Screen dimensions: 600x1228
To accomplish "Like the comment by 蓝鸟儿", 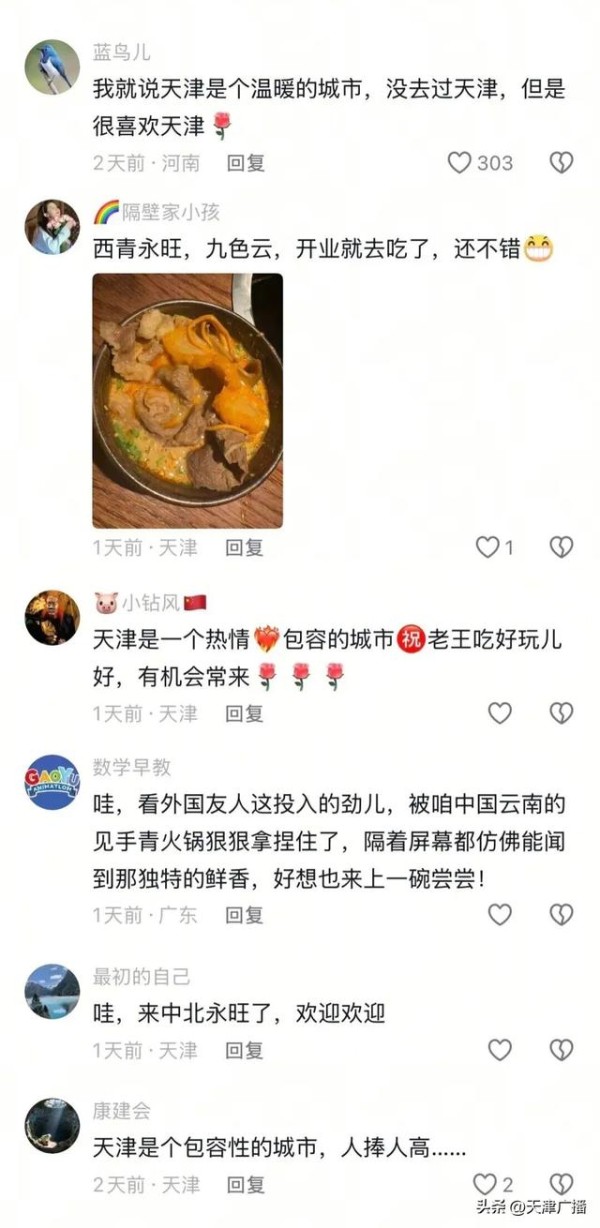I will (460, 163).
